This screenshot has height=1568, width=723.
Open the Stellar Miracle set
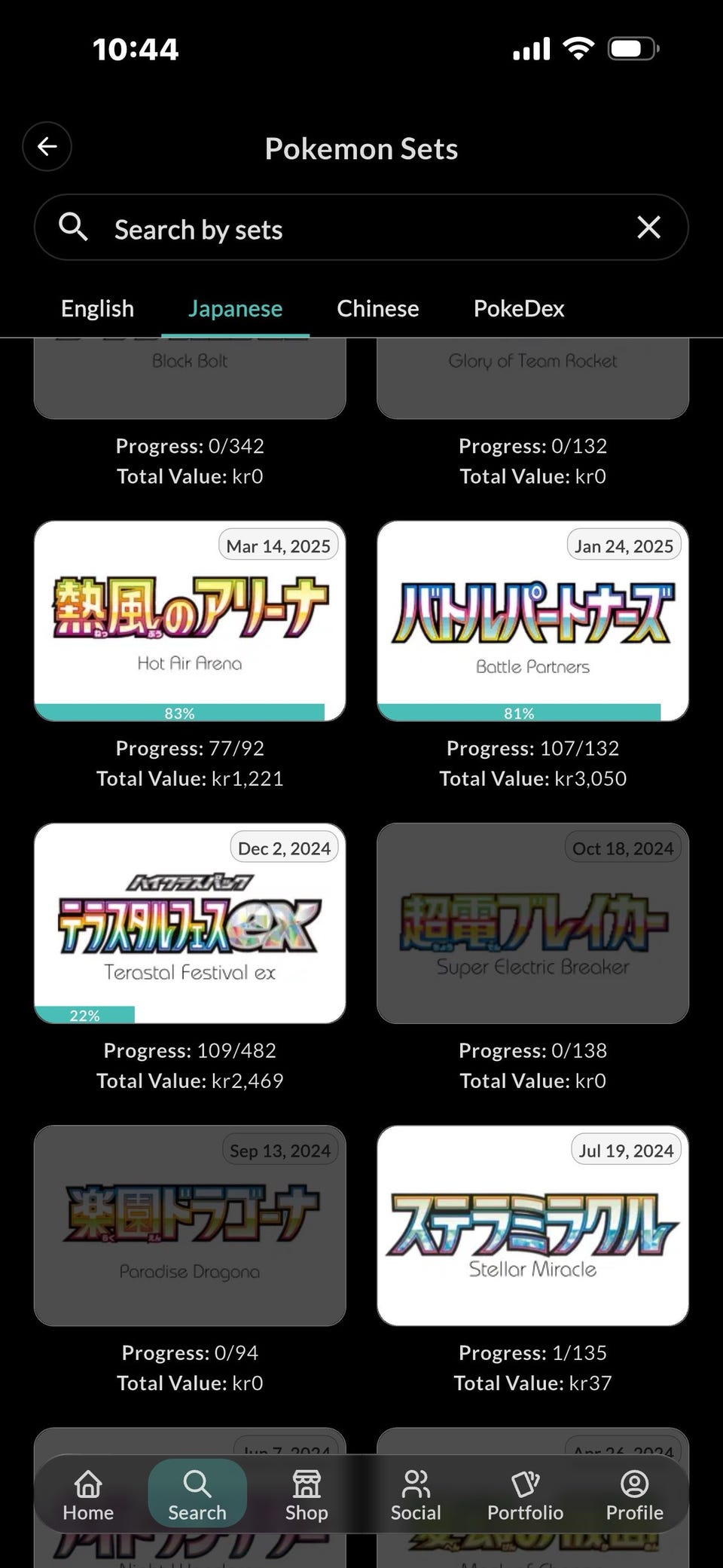[532, 1225]
